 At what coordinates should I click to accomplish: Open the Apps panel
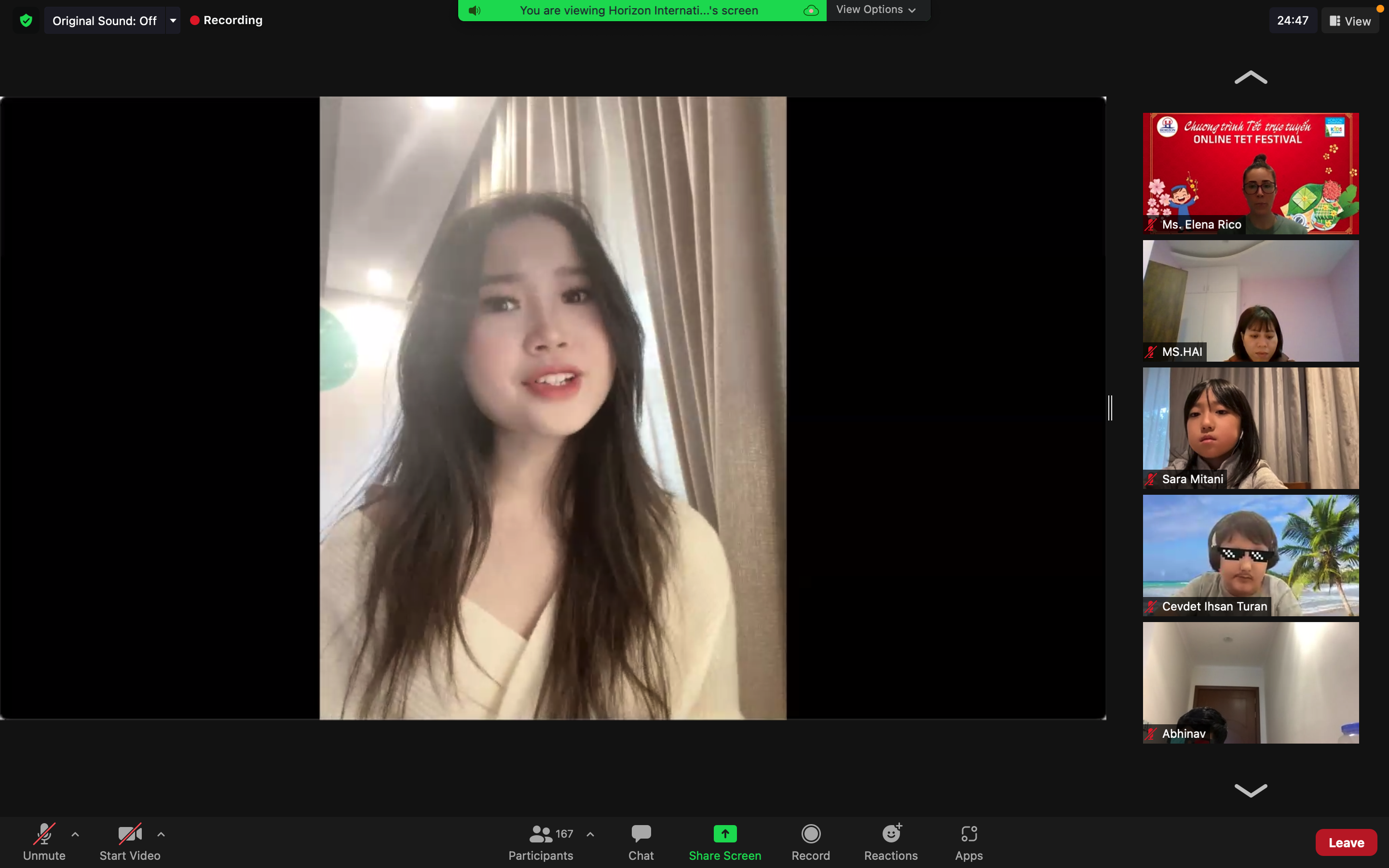(x=969, y=841)
